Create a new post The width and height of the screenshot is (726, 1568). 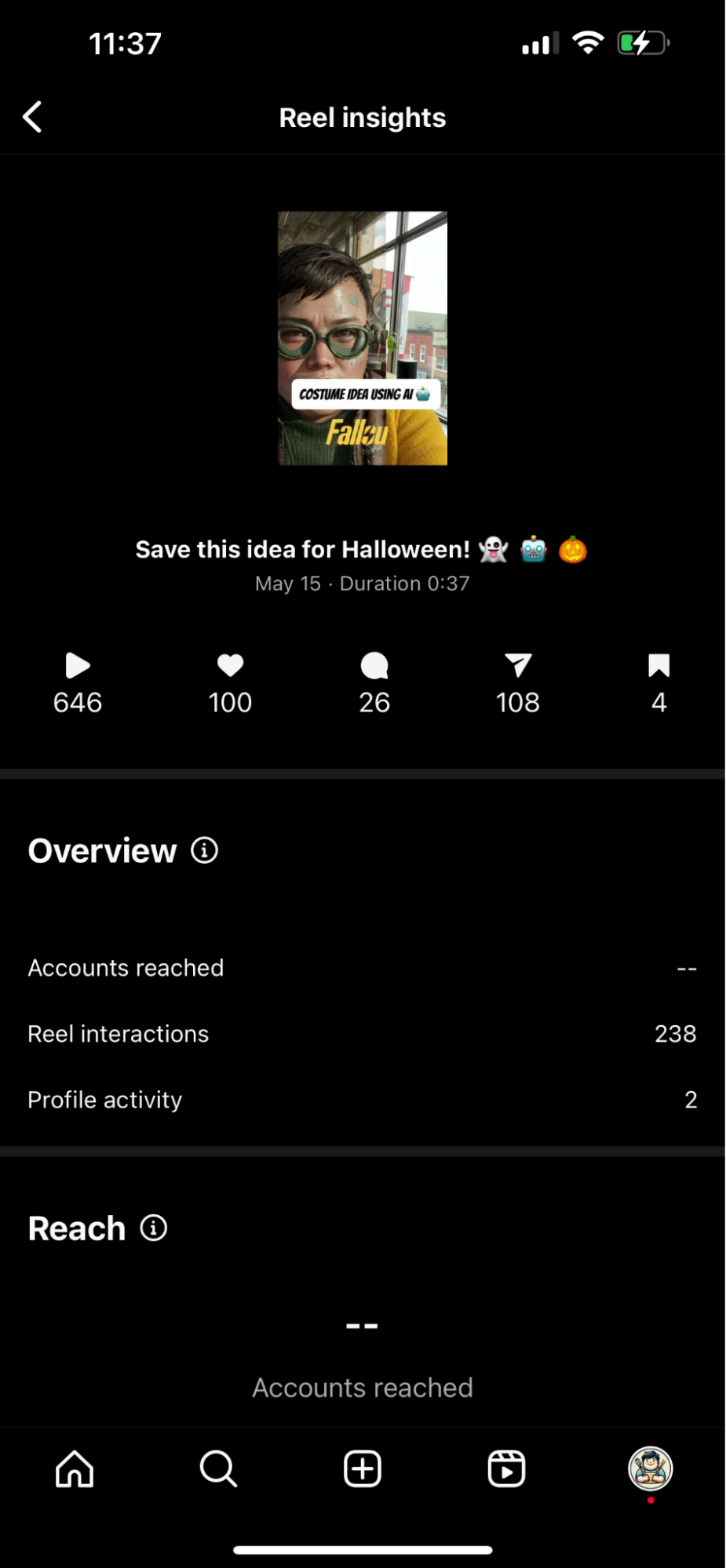(x=363, y=1468)
